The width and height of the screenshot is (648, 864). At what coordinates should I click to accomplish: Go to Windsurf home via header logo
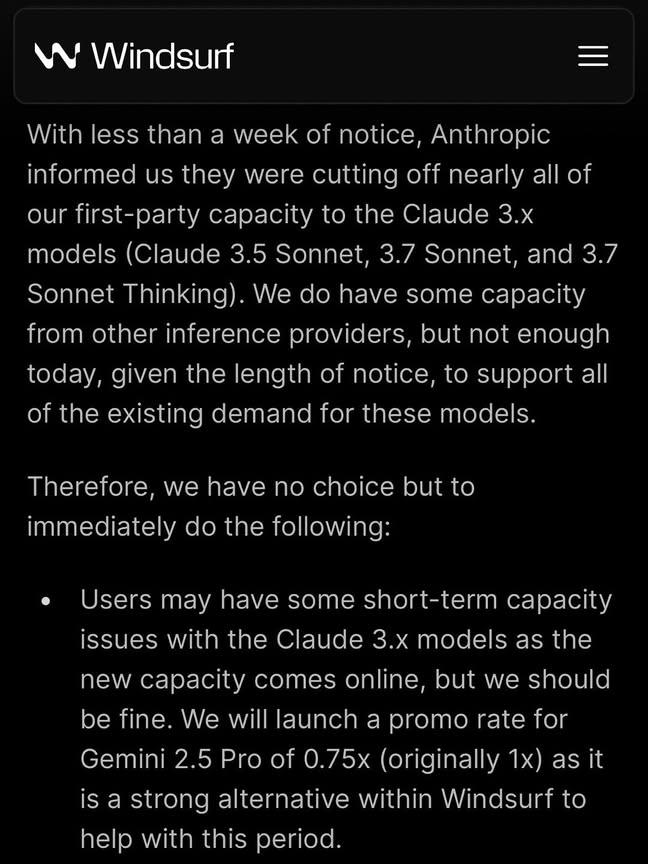coord(134,55)
